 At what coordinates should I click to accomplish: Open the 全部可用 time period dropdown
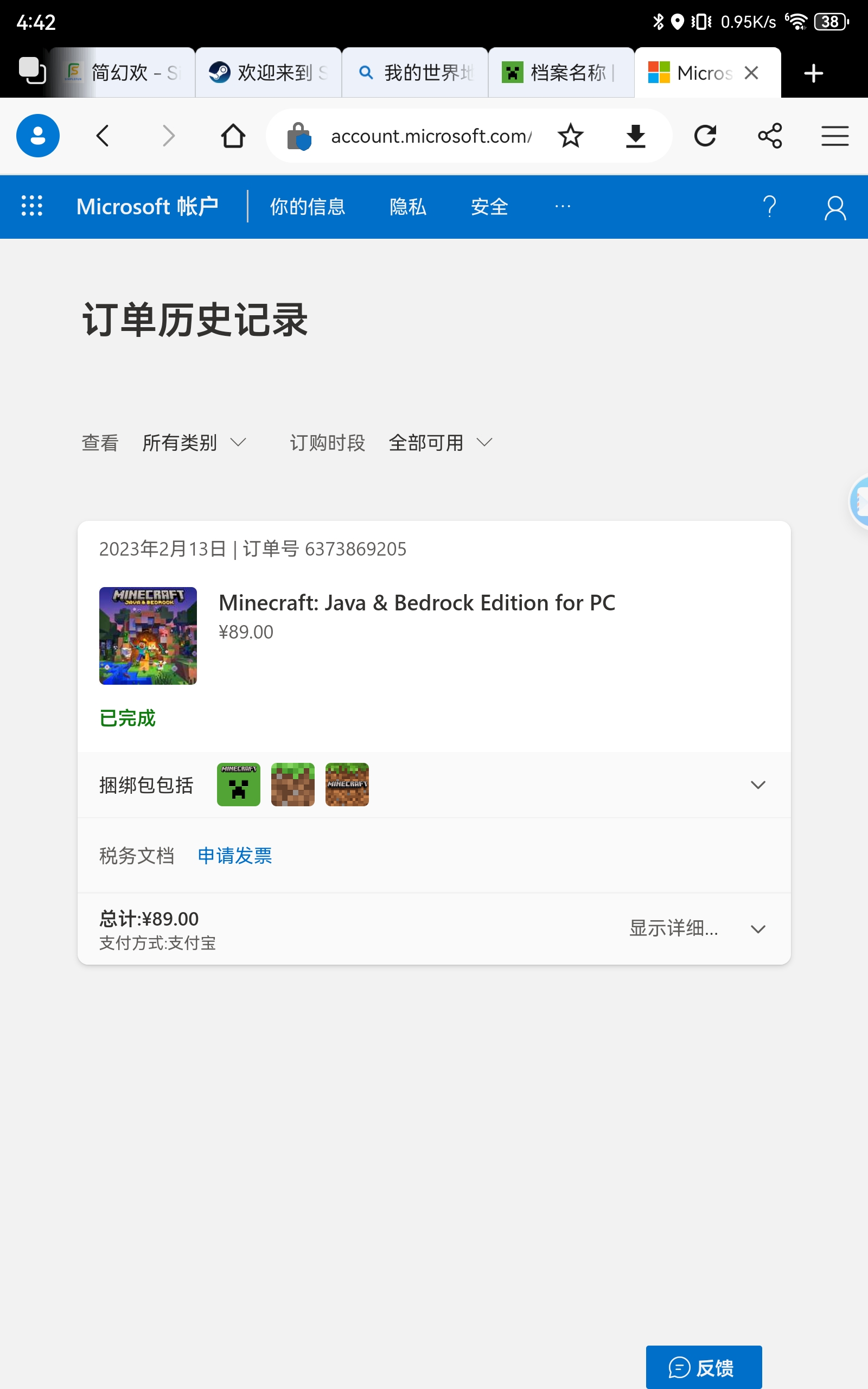(441, 443)
